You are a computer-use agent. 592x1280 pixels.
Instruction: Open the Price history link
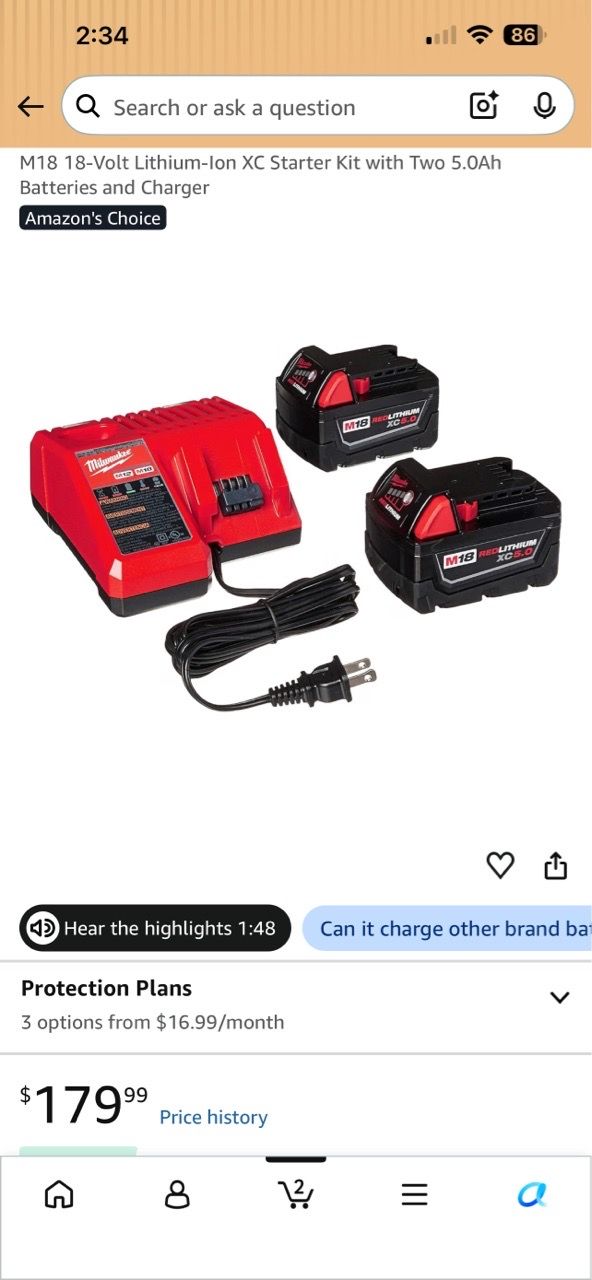pos(213,1117)
